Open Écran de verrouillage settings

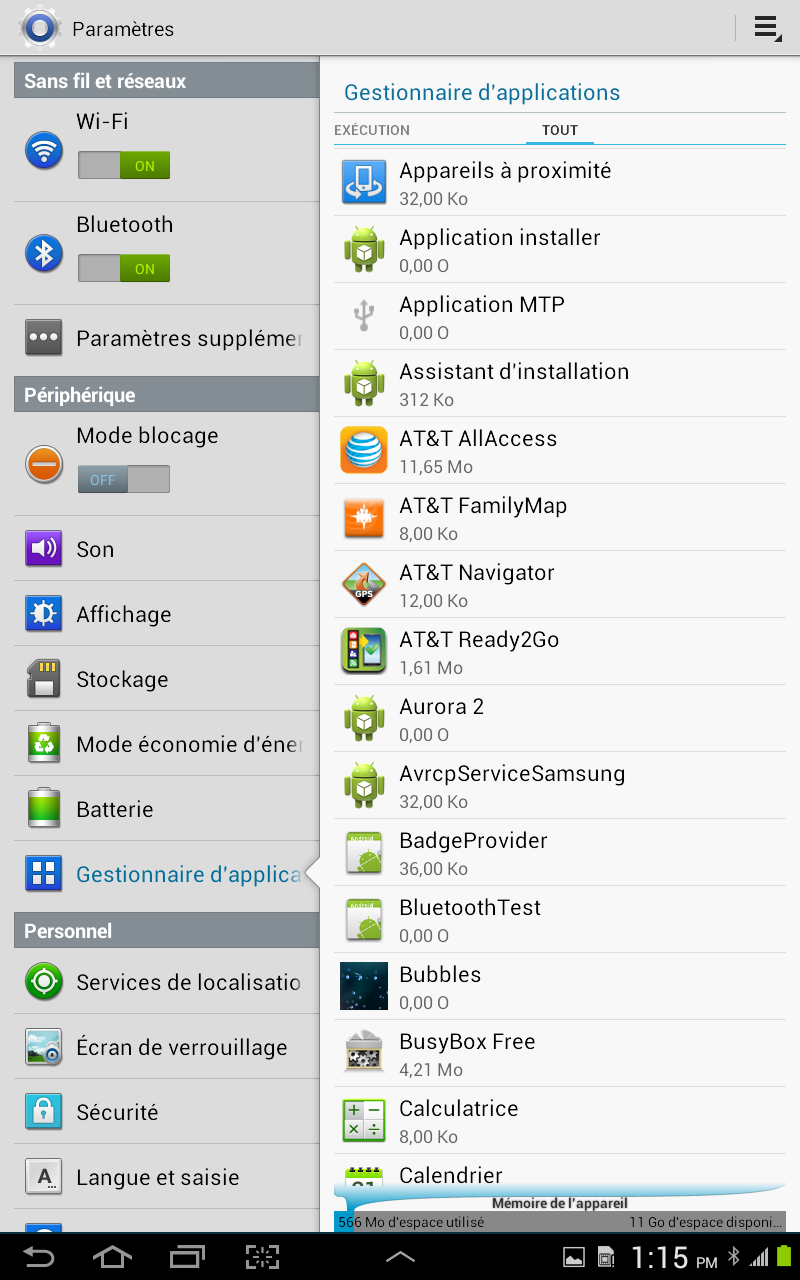[167, 1047]
